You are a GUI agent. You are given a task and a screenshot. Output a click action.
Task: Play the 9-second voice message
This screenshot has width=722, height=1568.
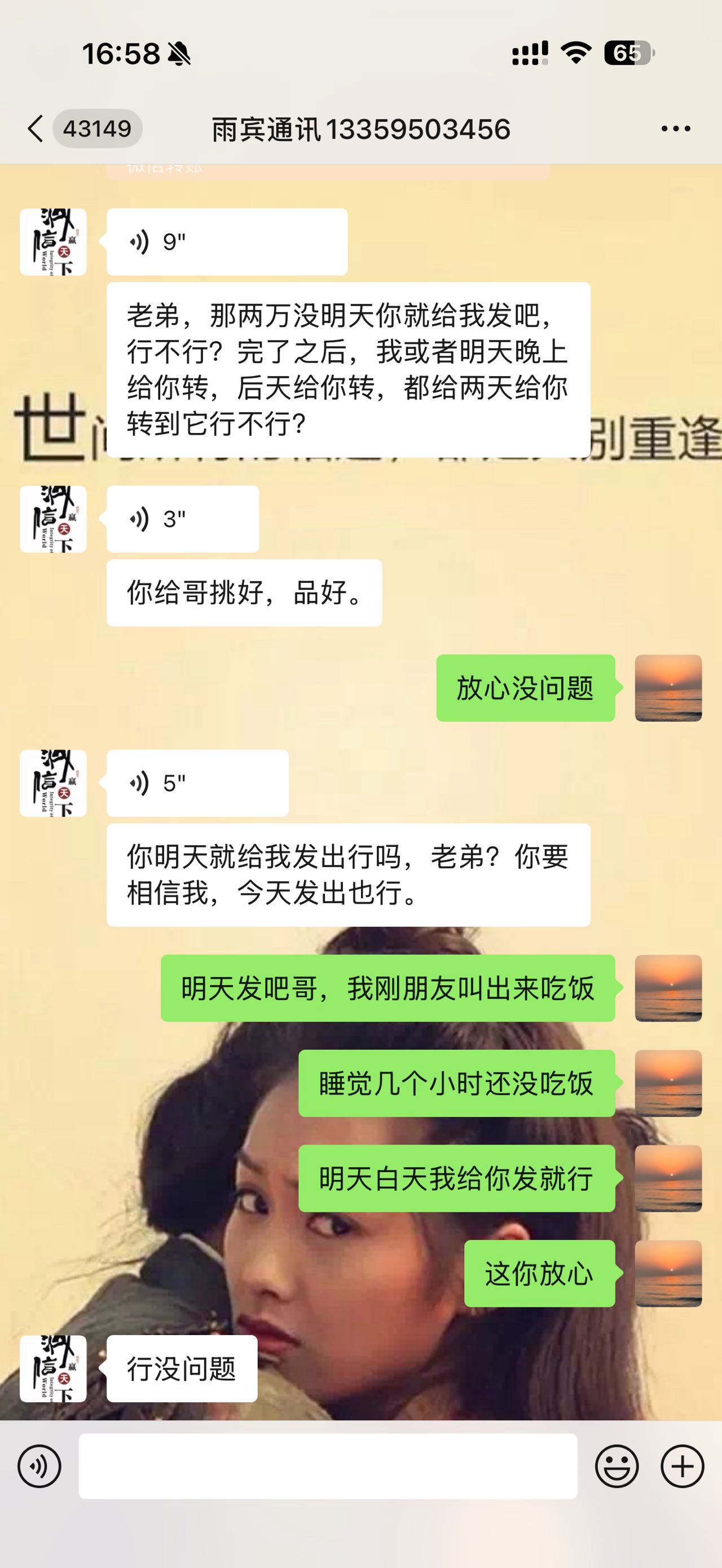(226, 242)
